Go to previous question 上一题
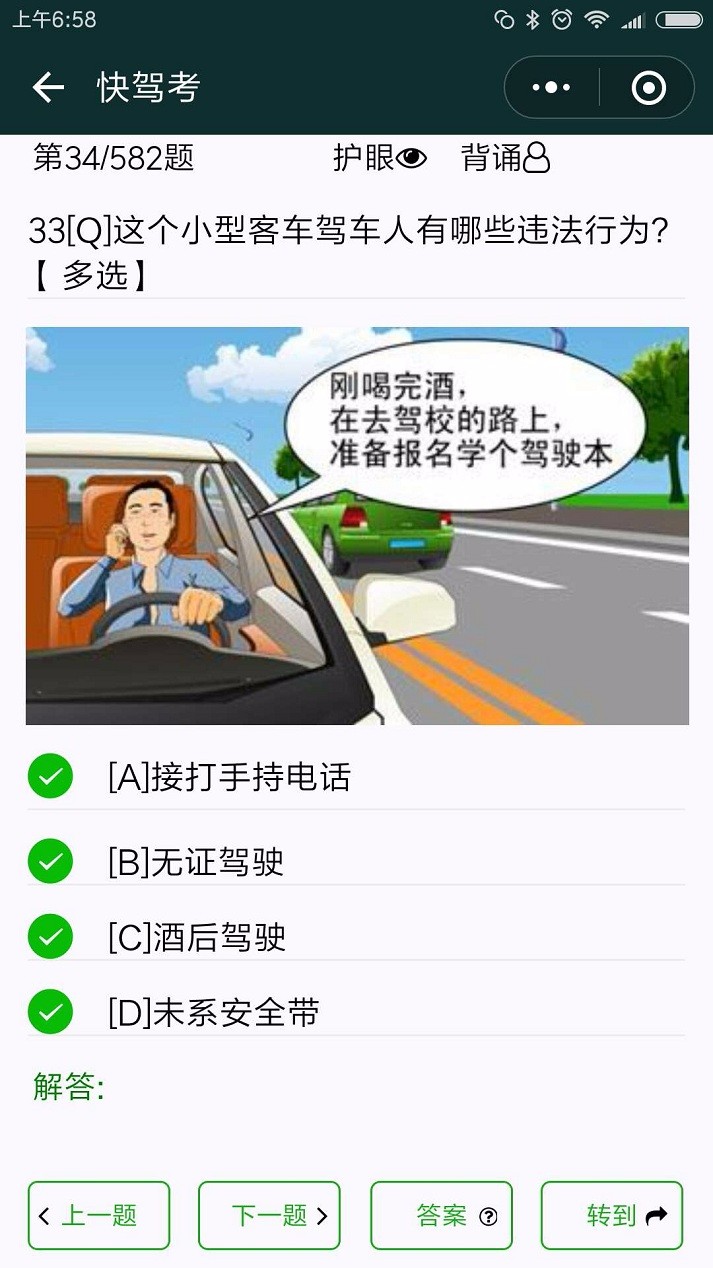Viewport: 713px width, 1268px height. point(99,1215)
